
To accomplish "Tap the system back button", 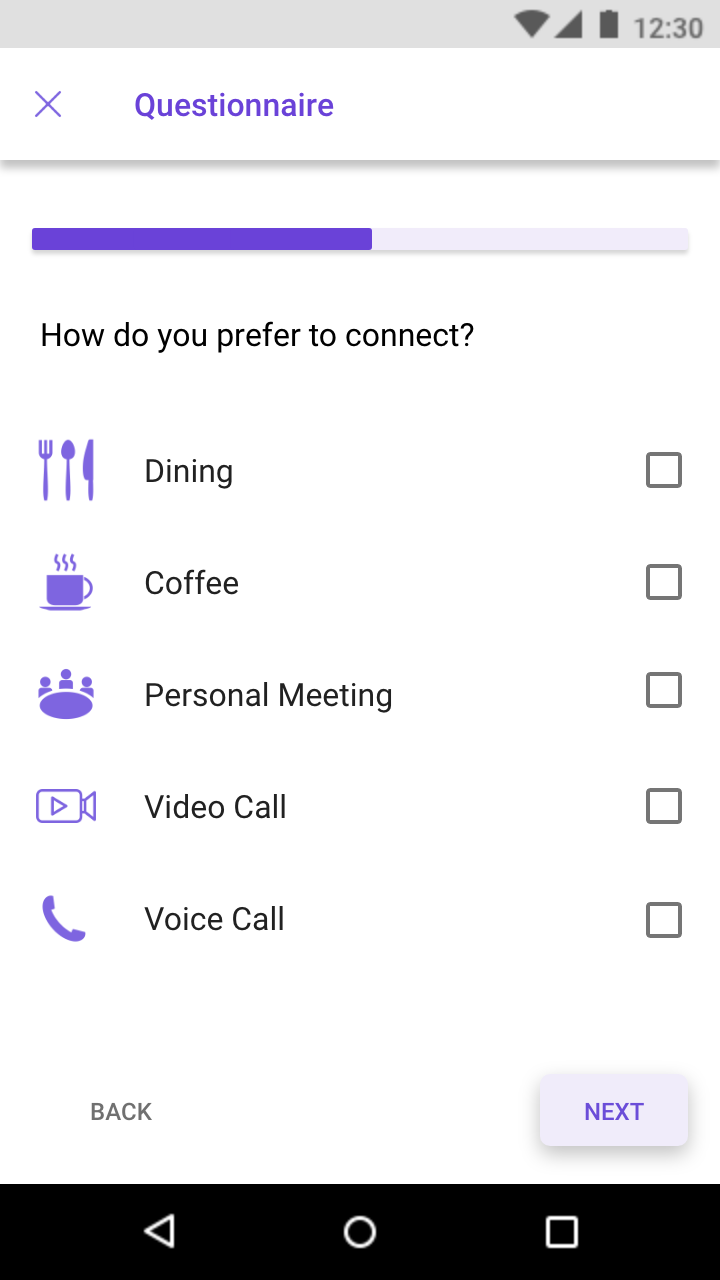I will point(160,1231).
